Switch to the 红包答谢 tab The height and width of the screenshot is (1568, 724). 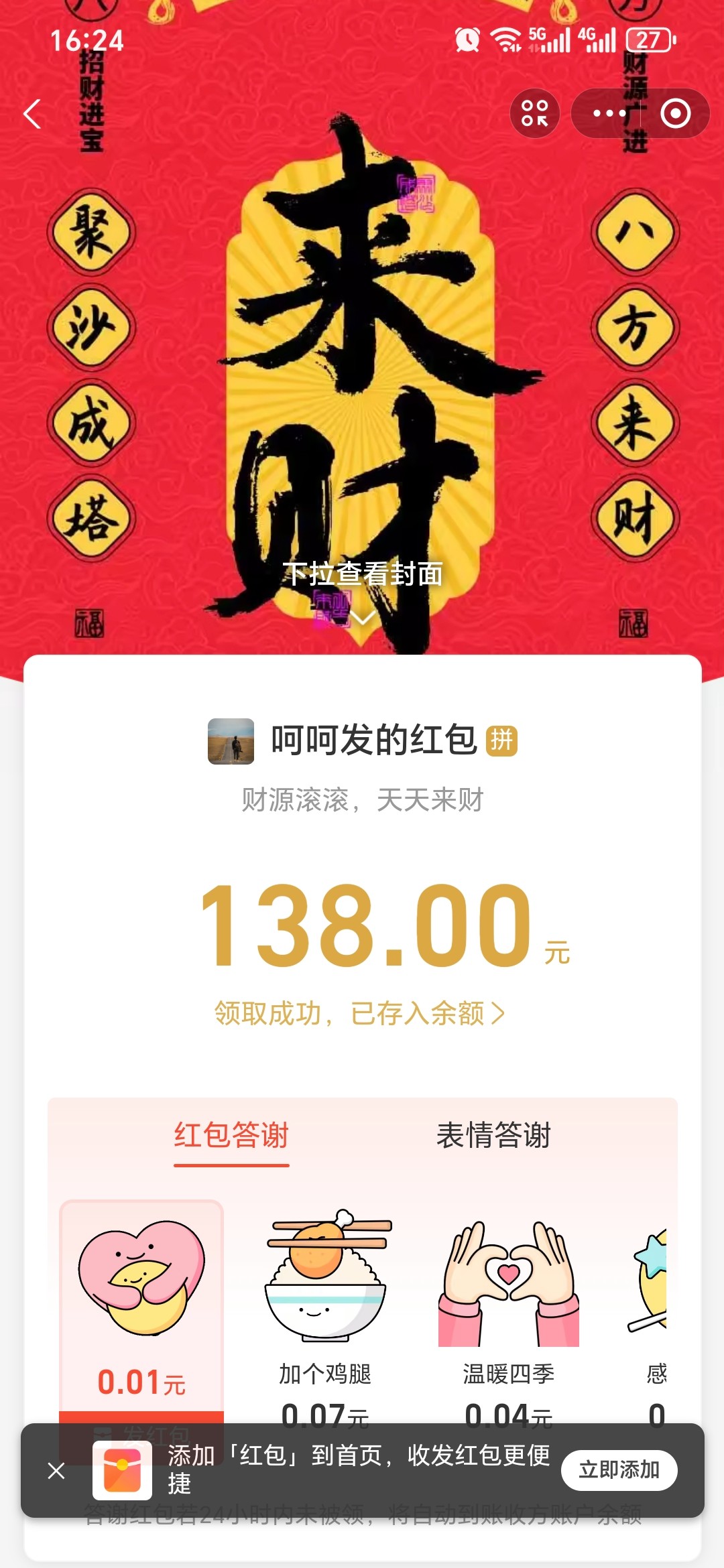click(x=231, y=1135)
